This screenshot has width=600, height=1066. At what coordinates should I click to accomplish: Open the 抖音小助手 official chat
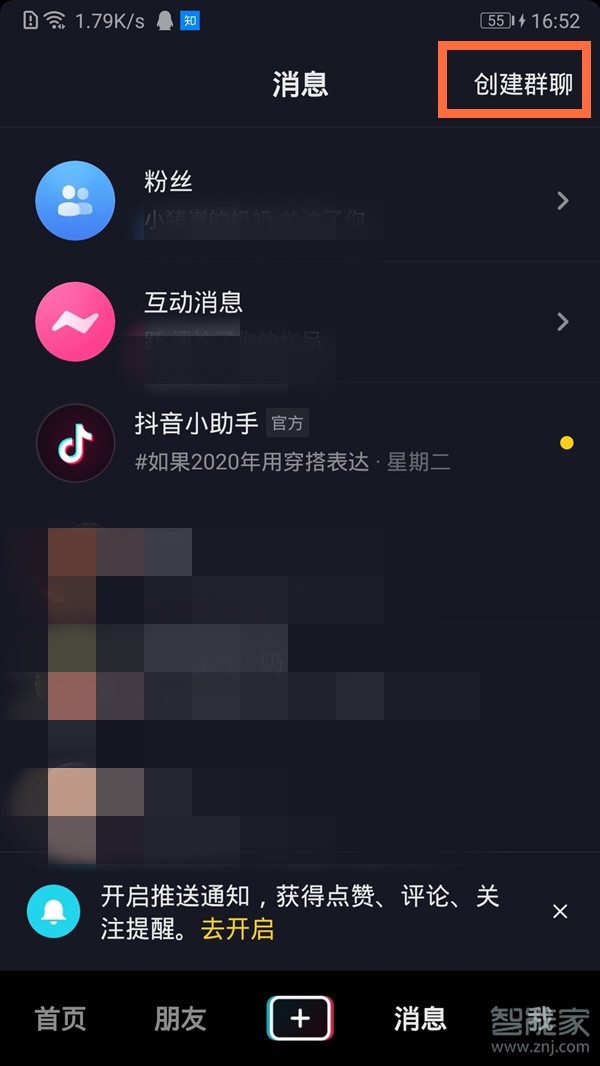[x=300, y=442]
